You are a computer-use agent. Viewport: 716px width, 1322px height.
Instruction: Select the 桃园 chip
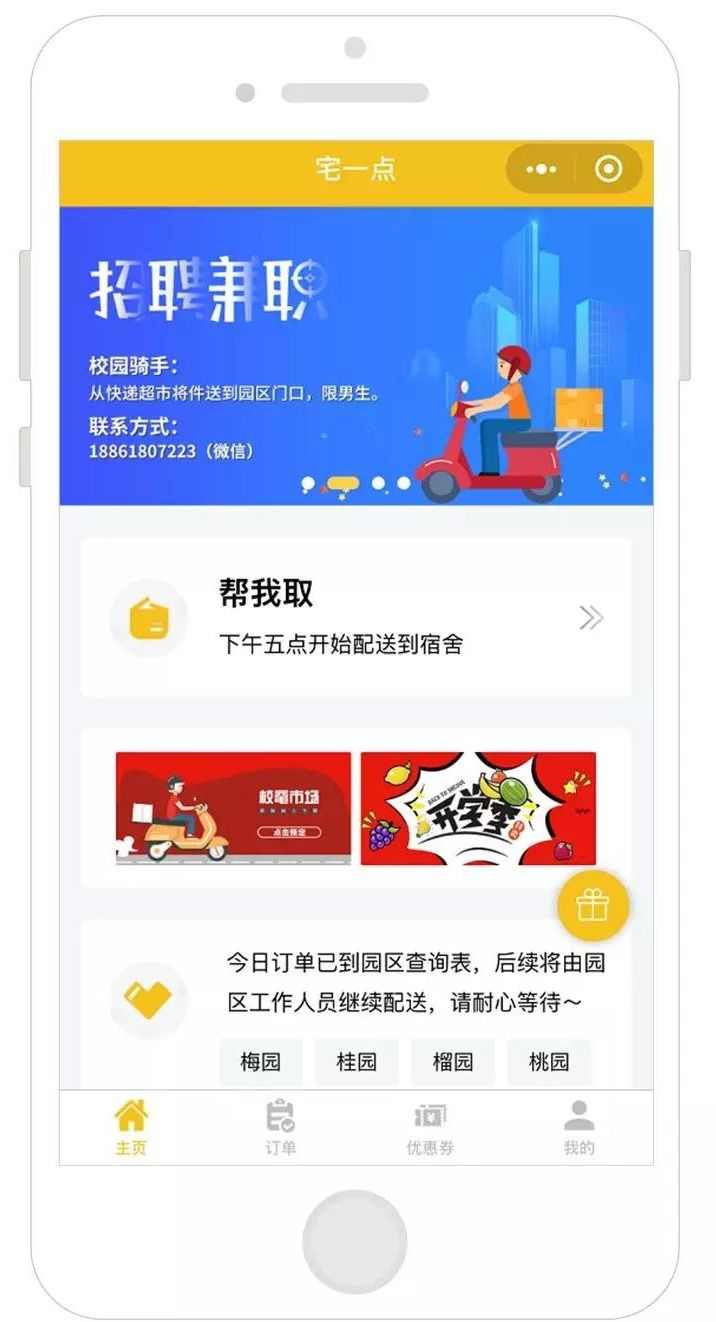549,1062
